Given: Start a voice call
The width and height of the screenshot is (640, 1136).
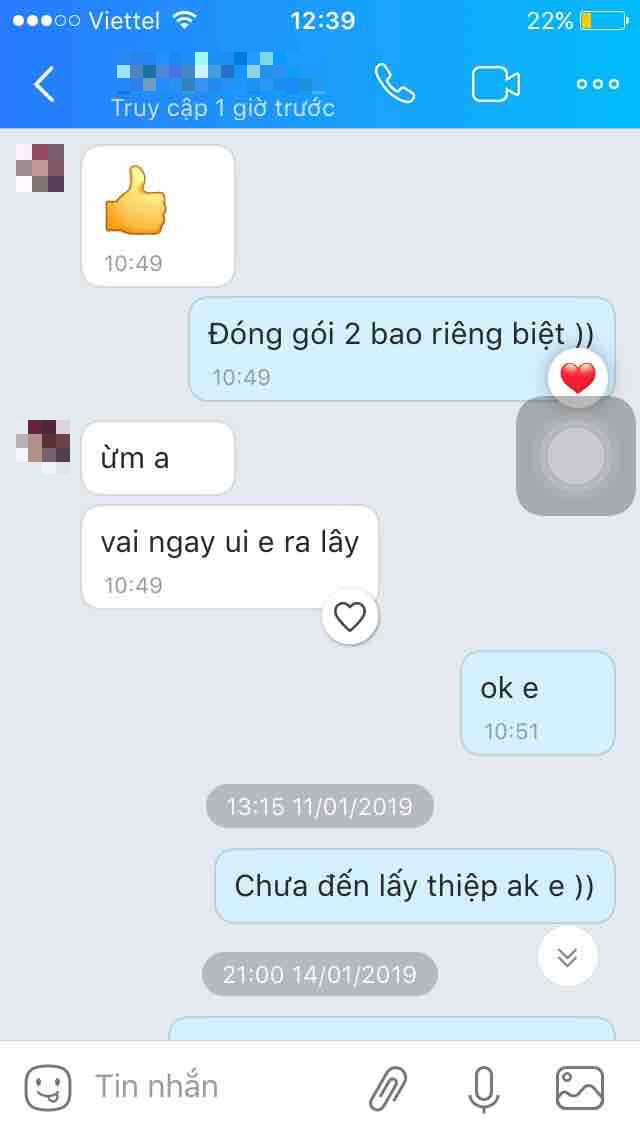Looking at the screenshot, I should 395,84.
